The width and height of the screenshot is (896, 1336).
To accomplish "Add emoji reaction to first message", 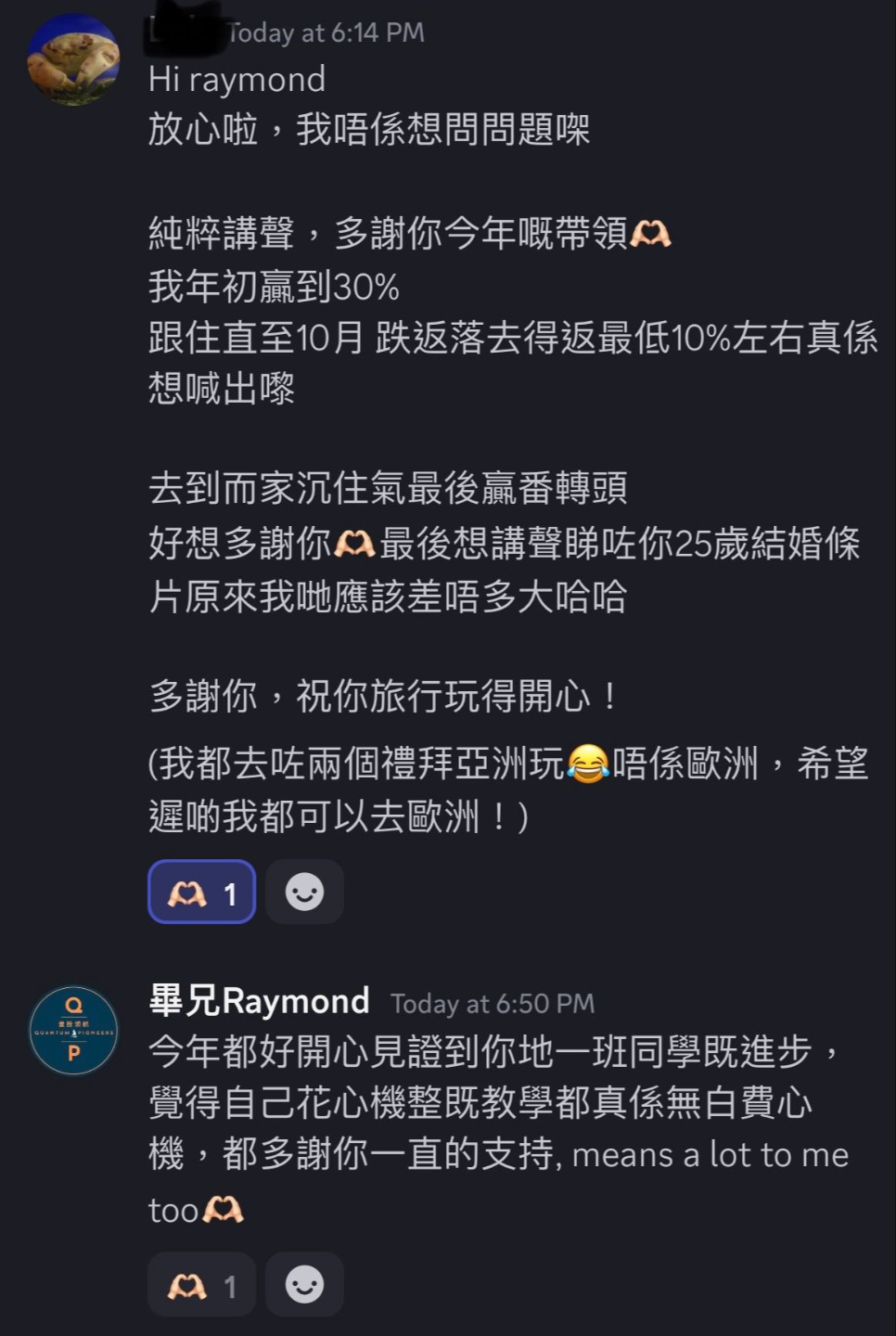I will pyautogui.click(x=304, y=893).
